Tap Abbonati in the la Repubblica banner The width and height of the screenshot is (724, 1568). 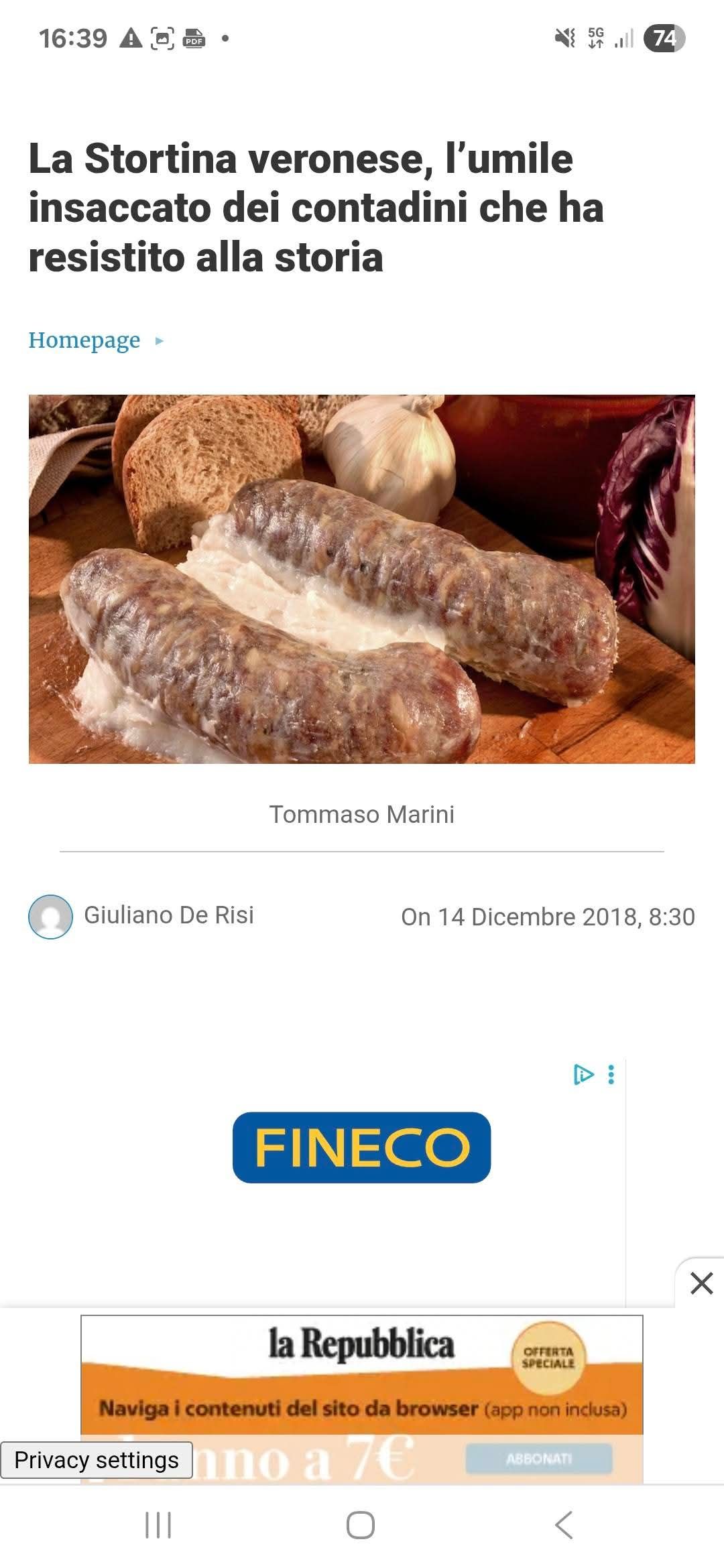click(x=539, y=1459)
